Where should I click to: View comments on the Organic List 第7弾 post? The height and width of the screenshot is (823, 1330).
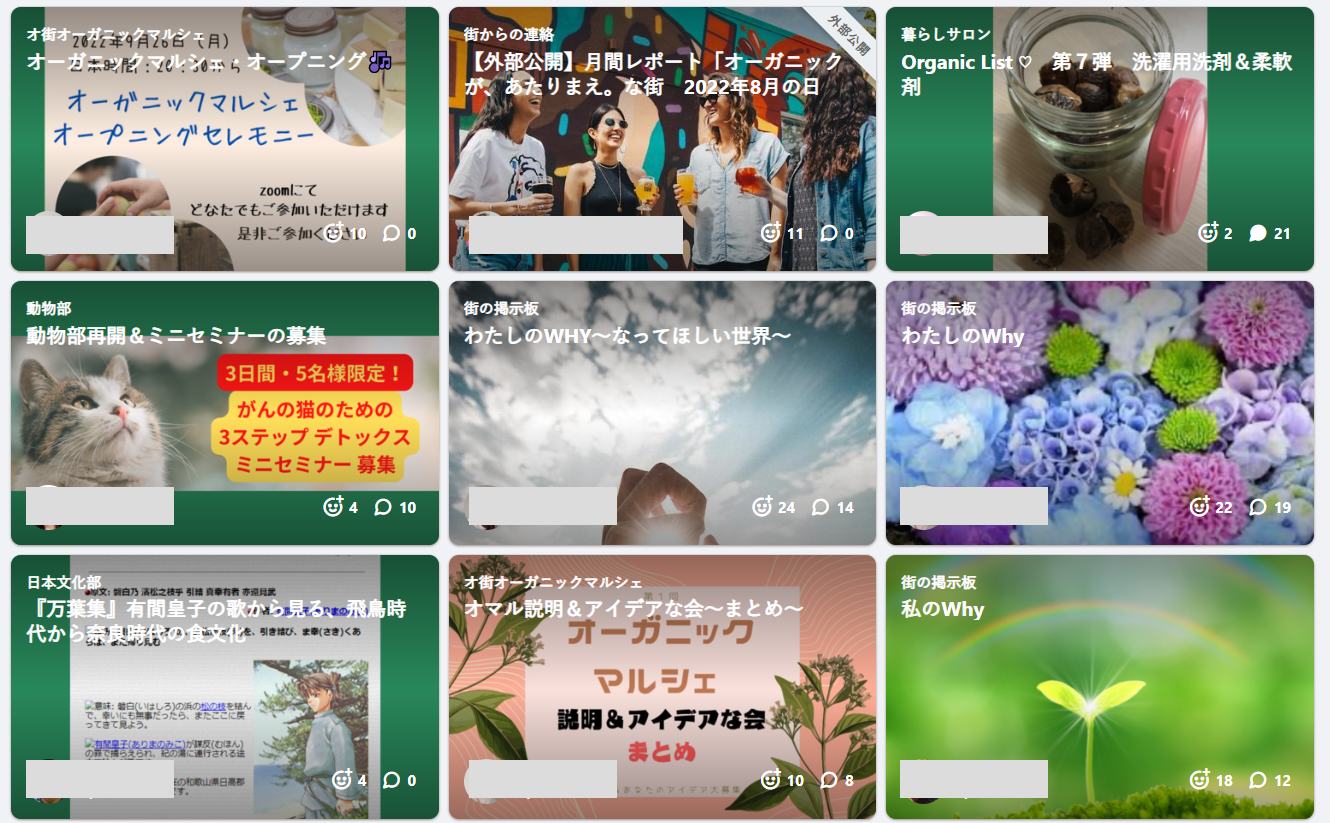tap(1258, 233)
